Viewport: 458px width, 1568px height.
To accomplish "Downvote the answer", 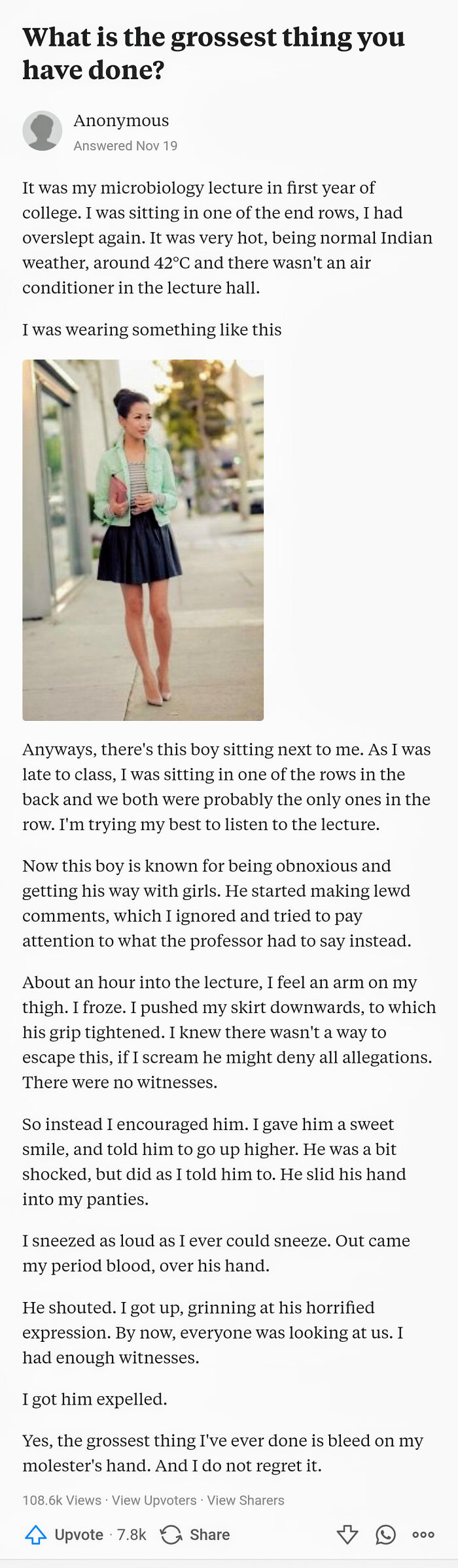I will (347, 1534).
